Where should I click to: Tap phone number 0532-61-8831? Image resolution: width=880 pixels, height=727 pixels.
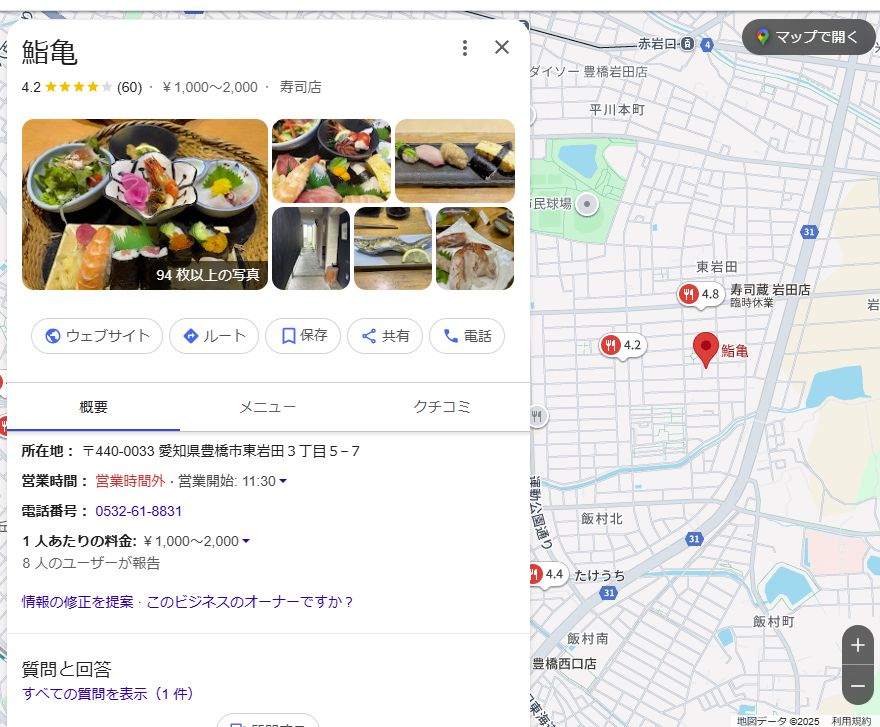click(x=139, y=511)
